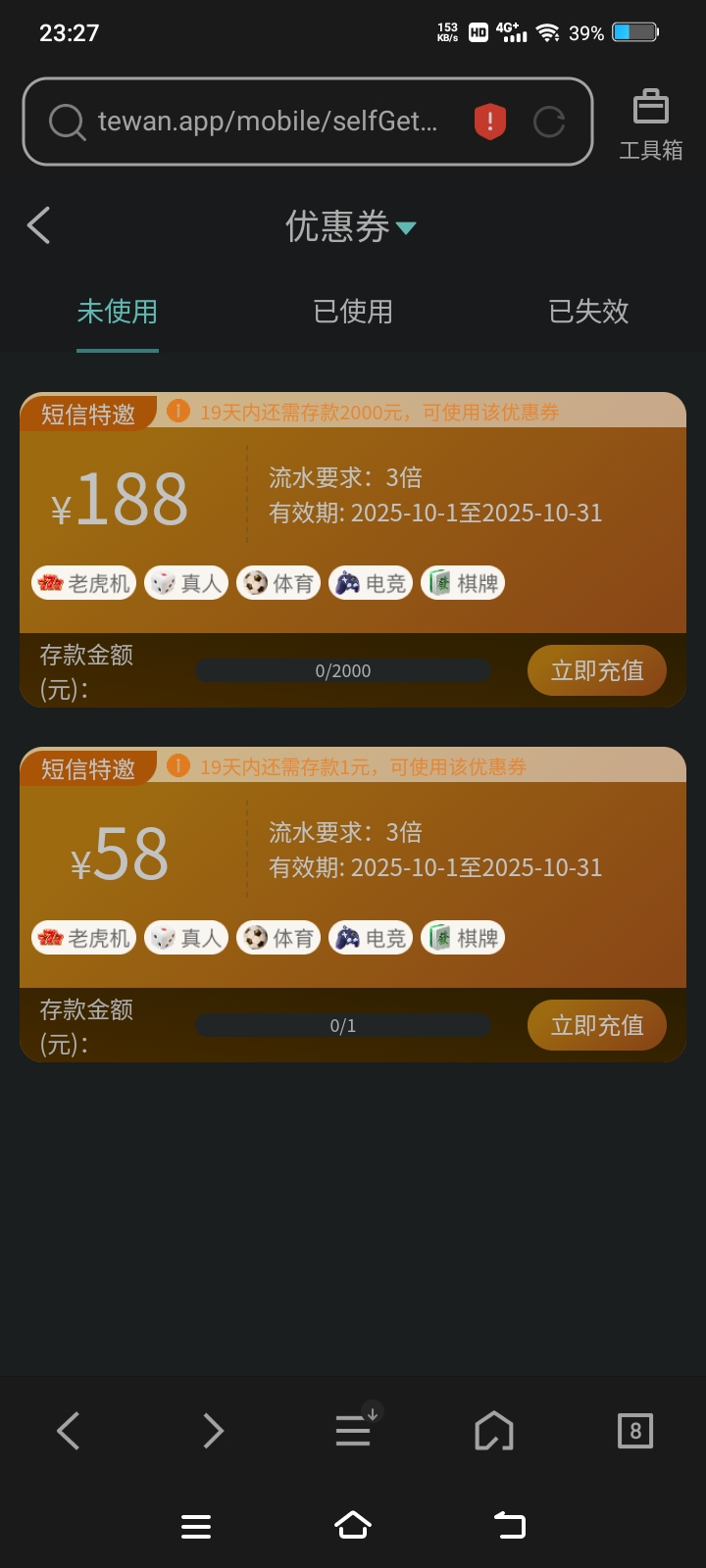Switch to the 已失效 tab
The height and width of the screenshot is (1568, 706).
[x=588, y=312]
